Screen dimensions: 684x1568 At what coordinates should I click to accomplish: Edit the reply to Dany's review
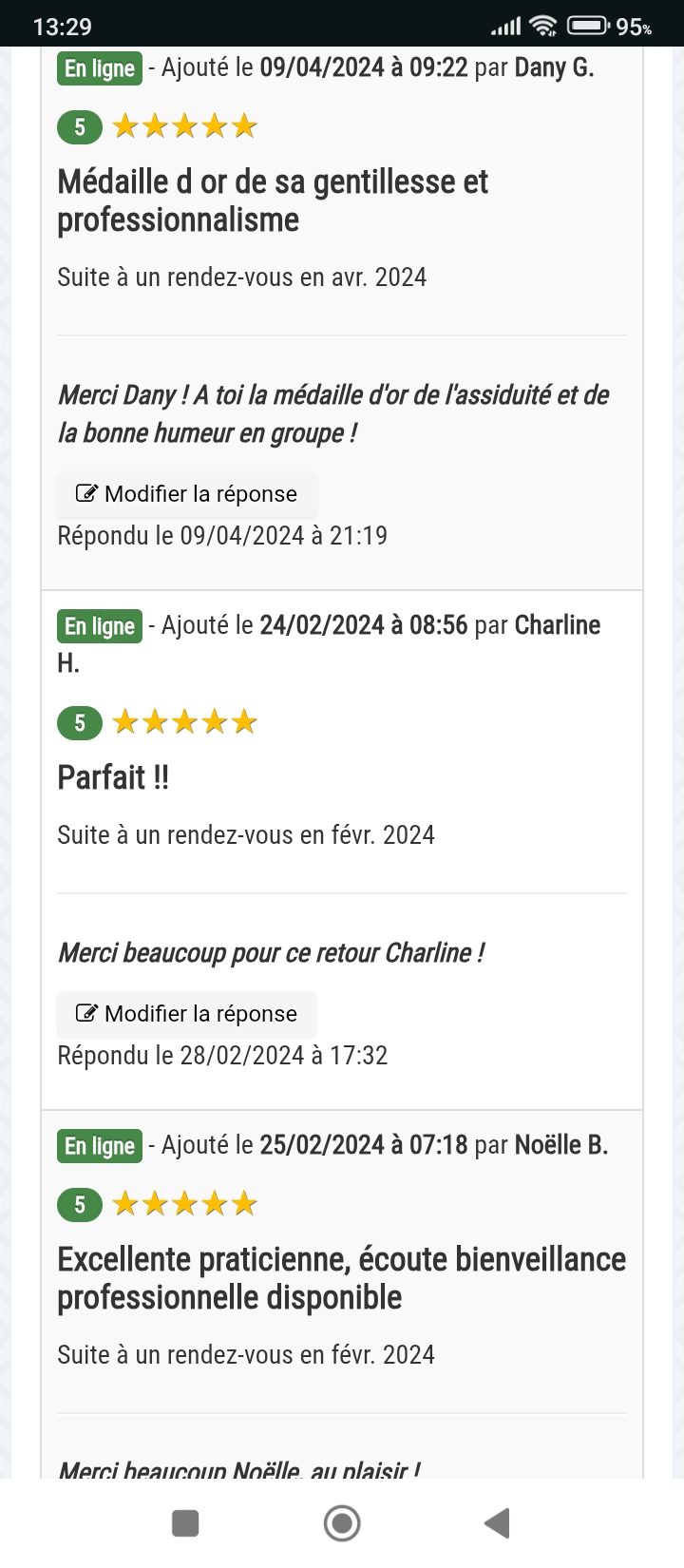pos(186,494)
